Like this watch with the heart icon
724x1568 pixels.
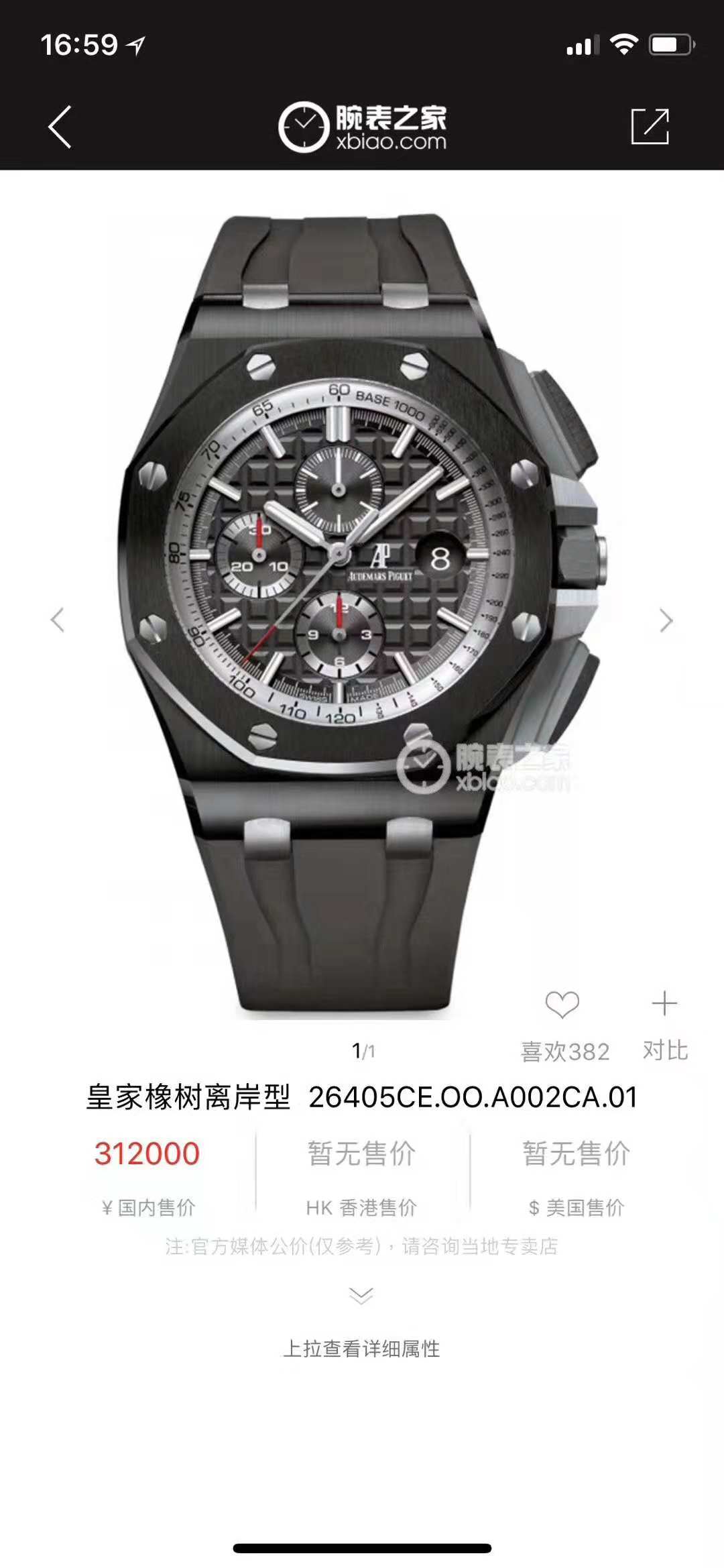click(562, 1005)
